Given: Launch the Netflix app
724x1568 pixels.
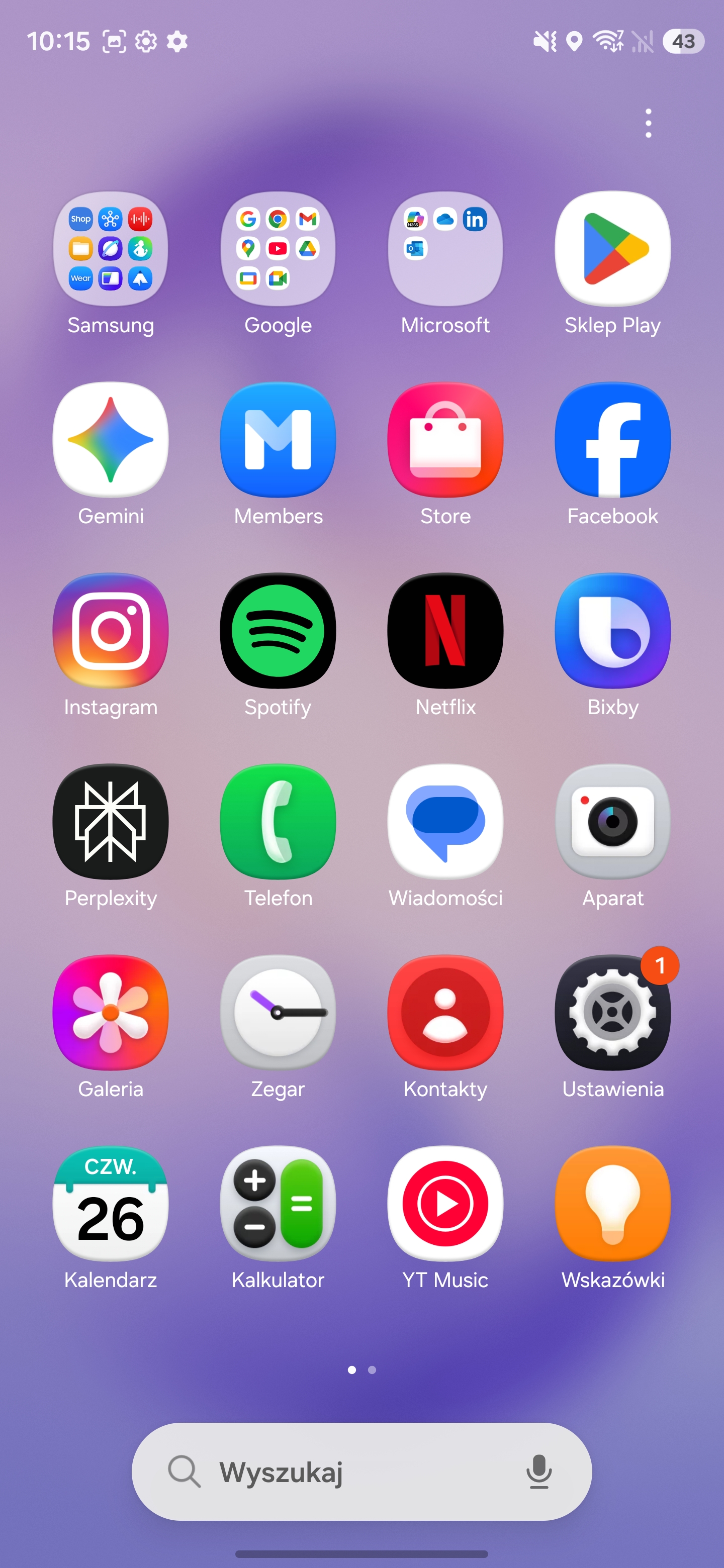Looking at the screenshot, I should 445,631.
